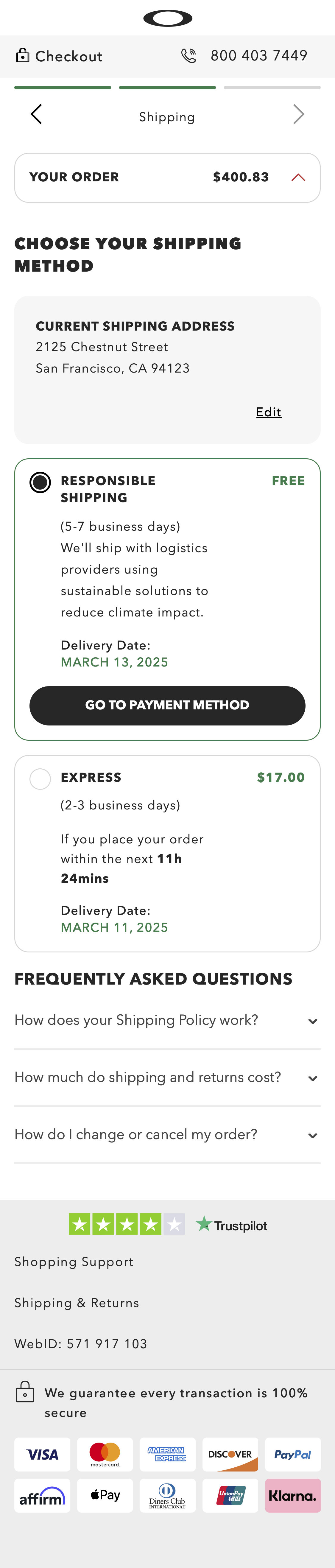Choose Express shipping for $17.00
This screenshot has width=335, height=1568.
[x=40, y=778]
